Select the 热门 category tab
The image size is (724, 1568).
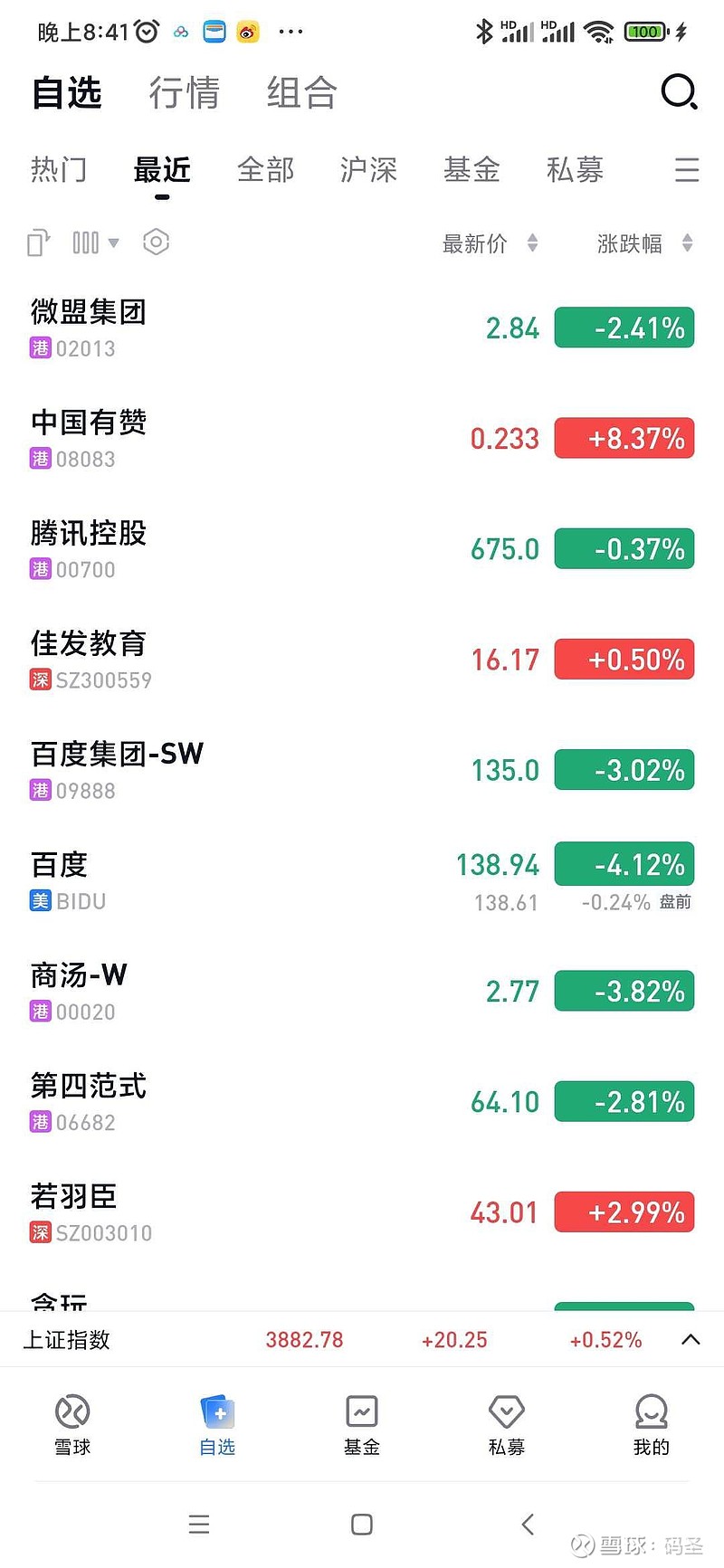(59, 169)
